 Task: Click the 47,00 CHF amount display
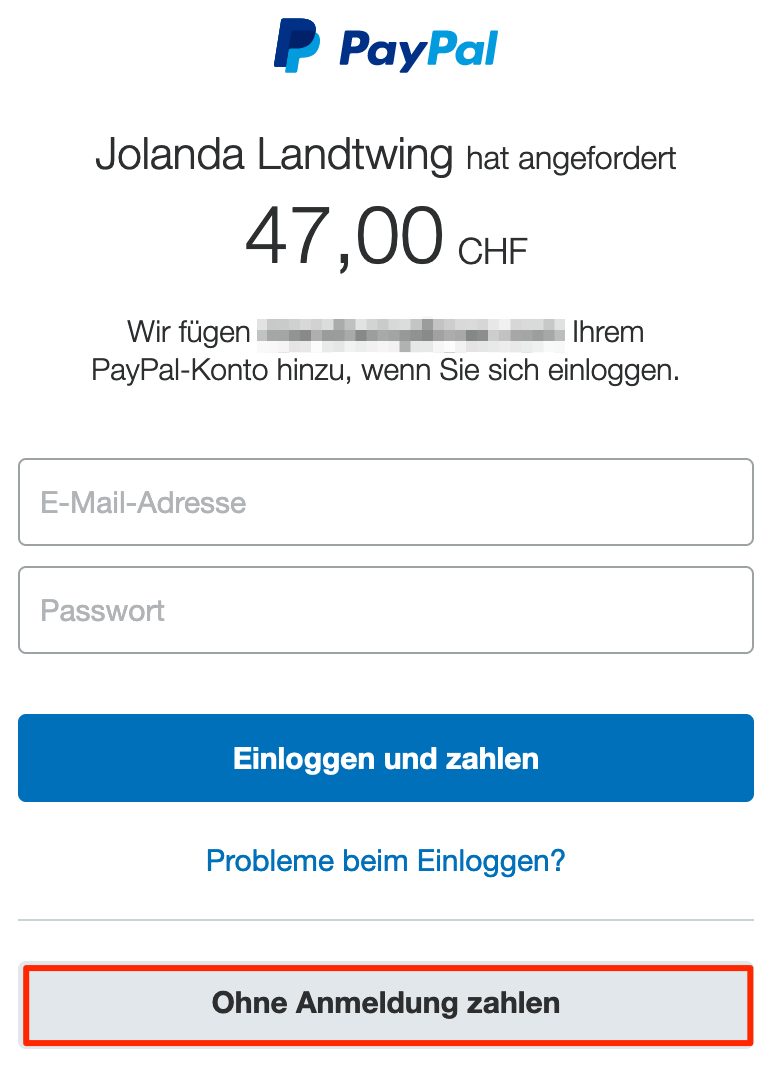coord(347,234)
